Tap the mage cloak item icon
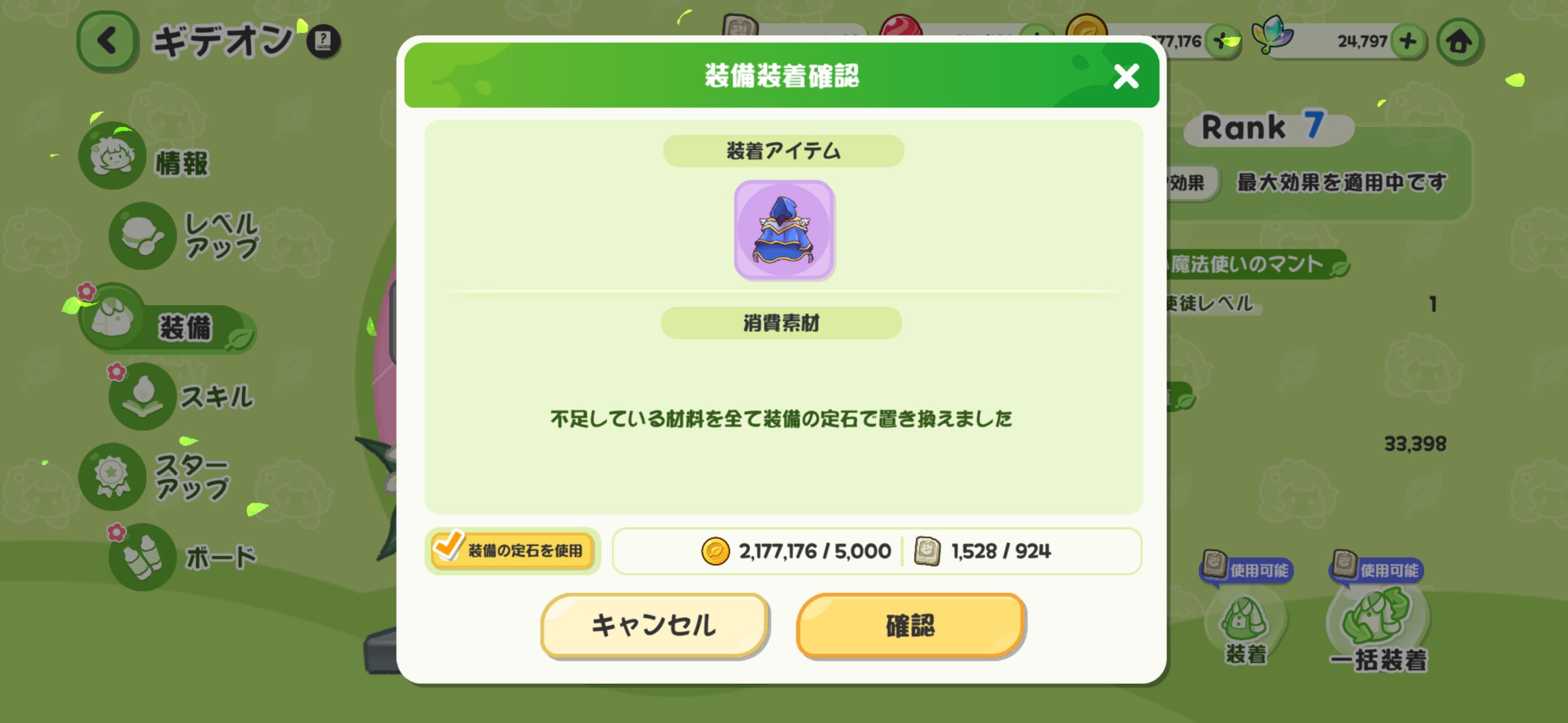This screenshot has width=1568, height=723. (x=783, y=230)
